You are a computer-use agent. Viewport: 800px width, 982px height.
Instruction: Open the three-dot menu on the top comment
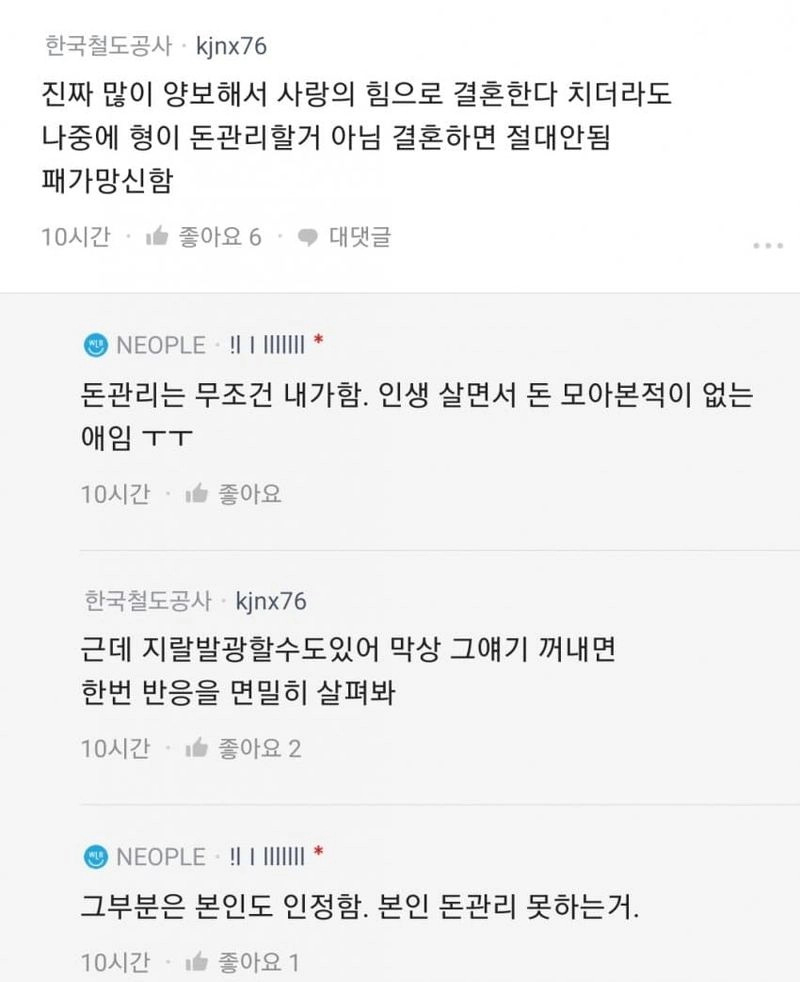click(767, 245)
